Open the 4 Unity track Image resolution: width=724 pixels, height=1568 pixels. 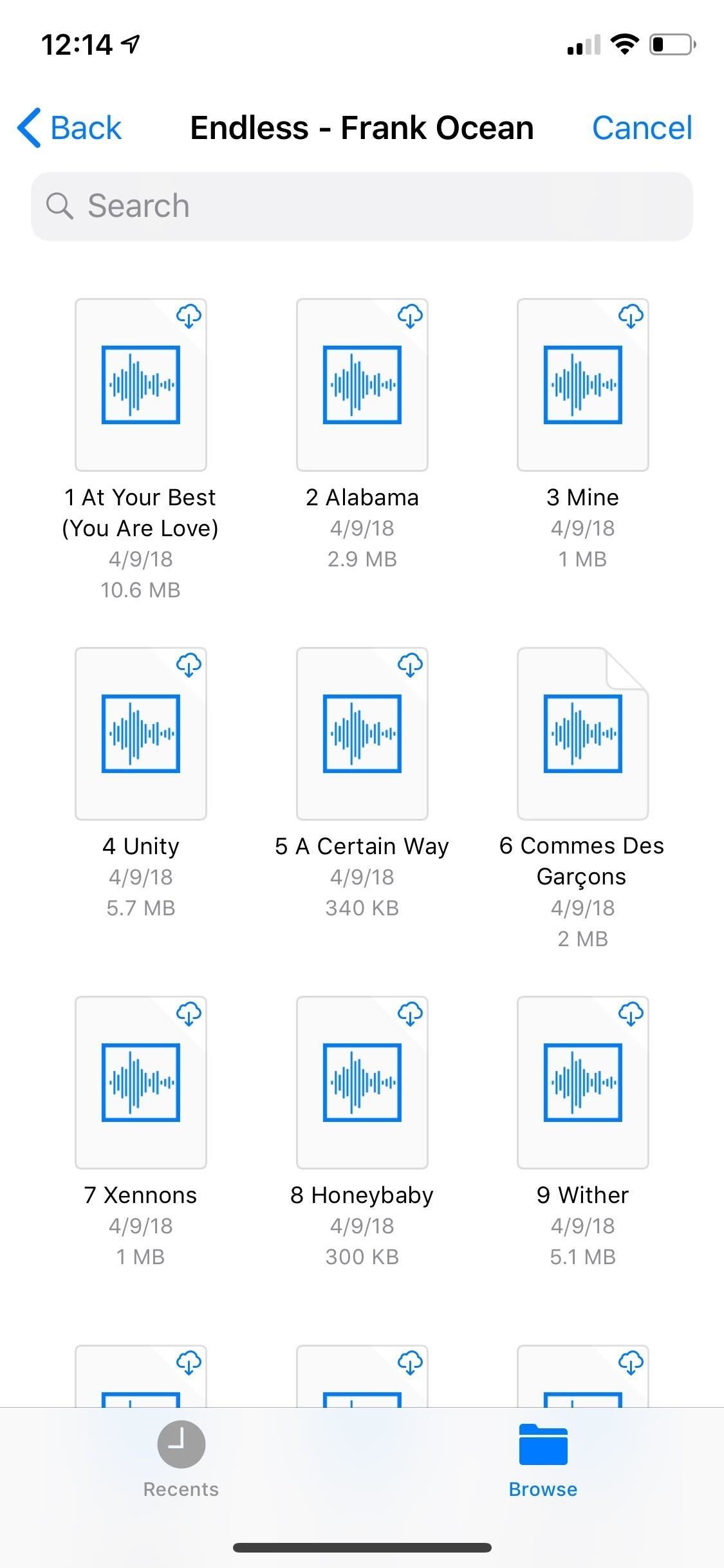coord(141,734)
